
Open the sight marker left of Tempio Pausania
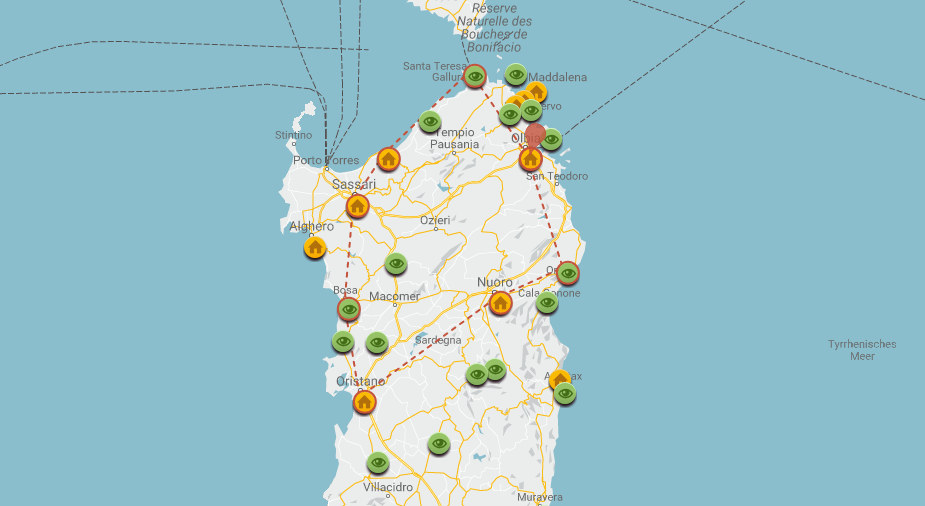pyautogui.click(x=430, y=122)
